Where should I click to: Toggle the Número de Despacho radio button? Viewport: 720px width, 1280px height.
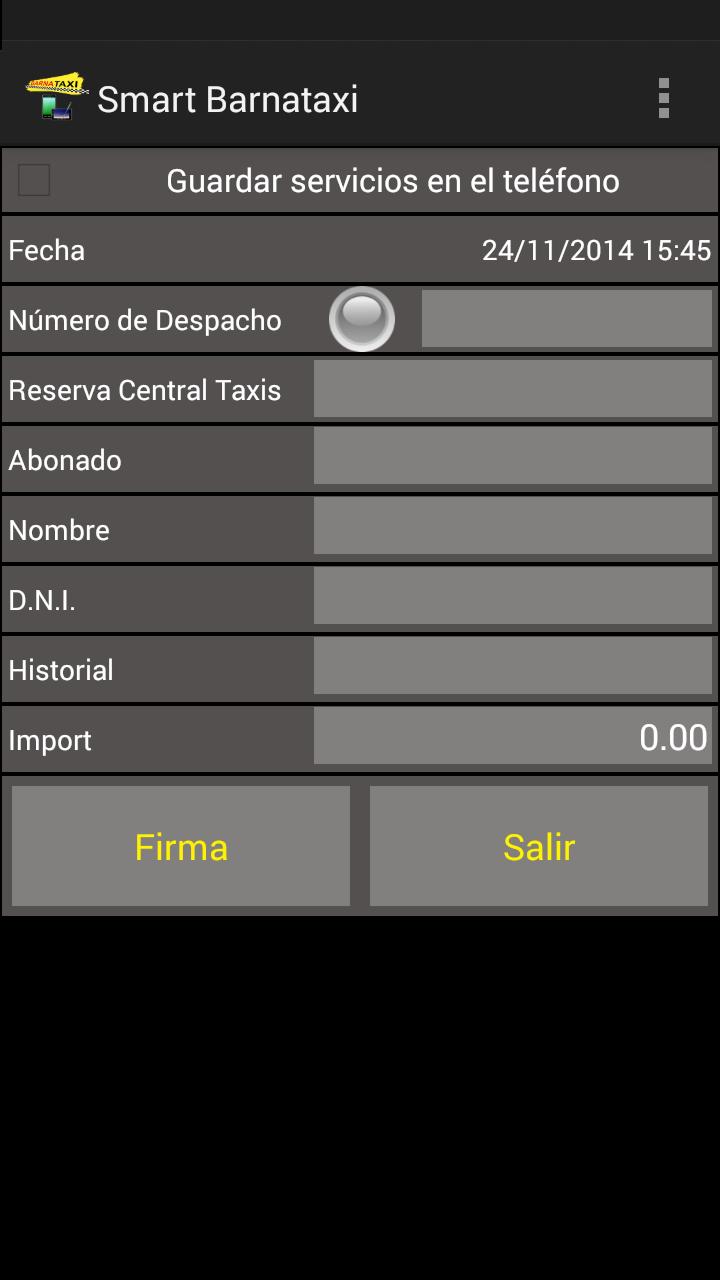point(361,318)
